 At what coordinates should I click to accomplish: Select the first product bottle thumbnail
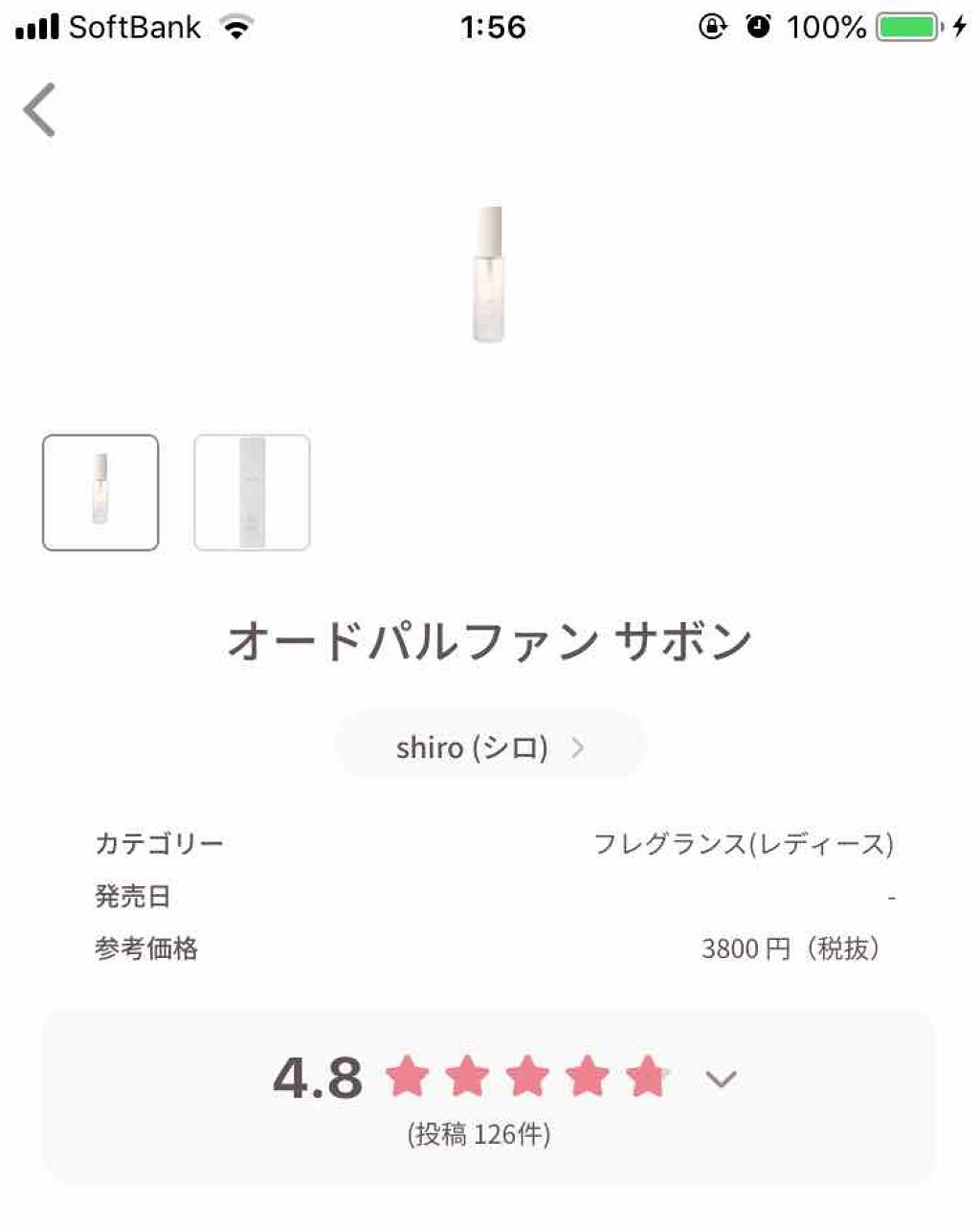coord(101,491)
